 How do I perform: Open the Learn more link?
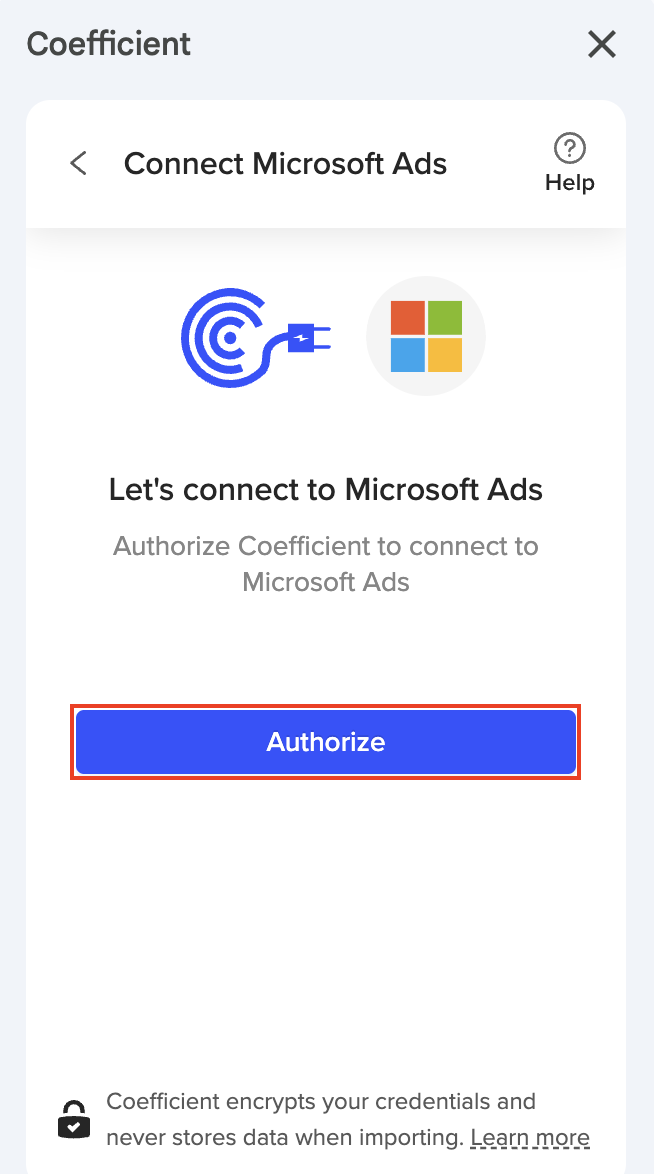(x=530, y=1138)
